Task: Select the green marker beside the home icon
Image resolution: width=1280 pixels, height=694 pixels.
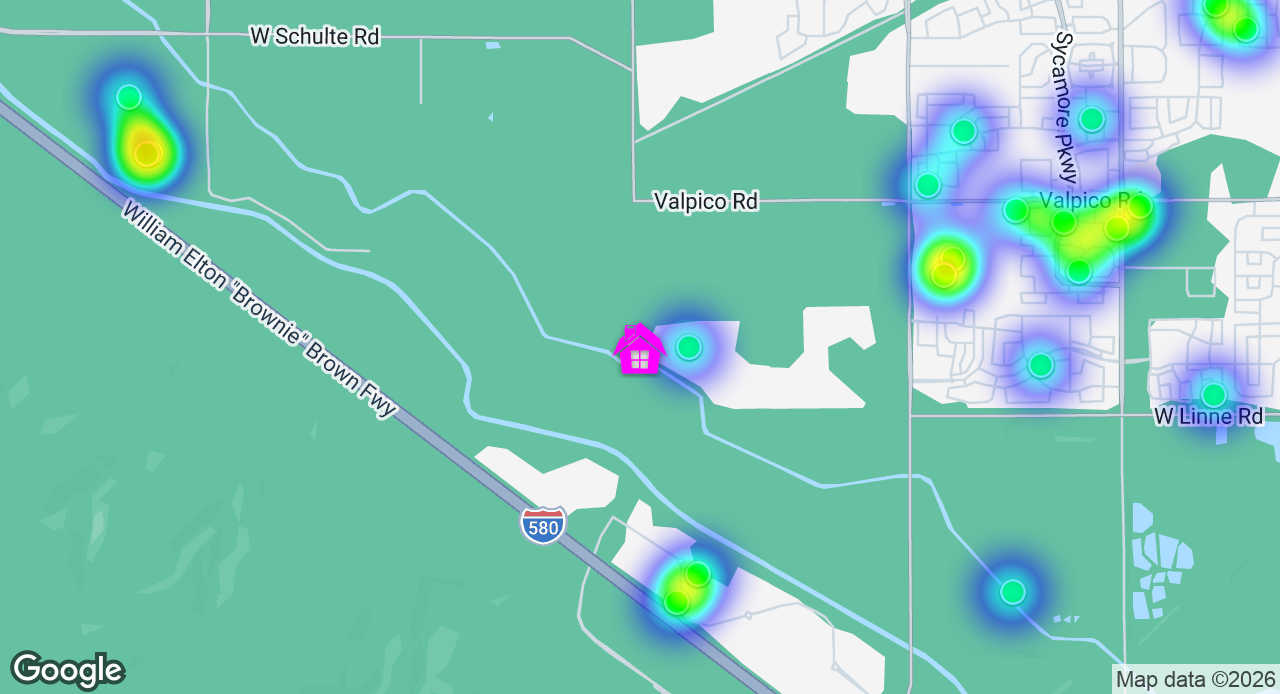Action: click(688, 347)
